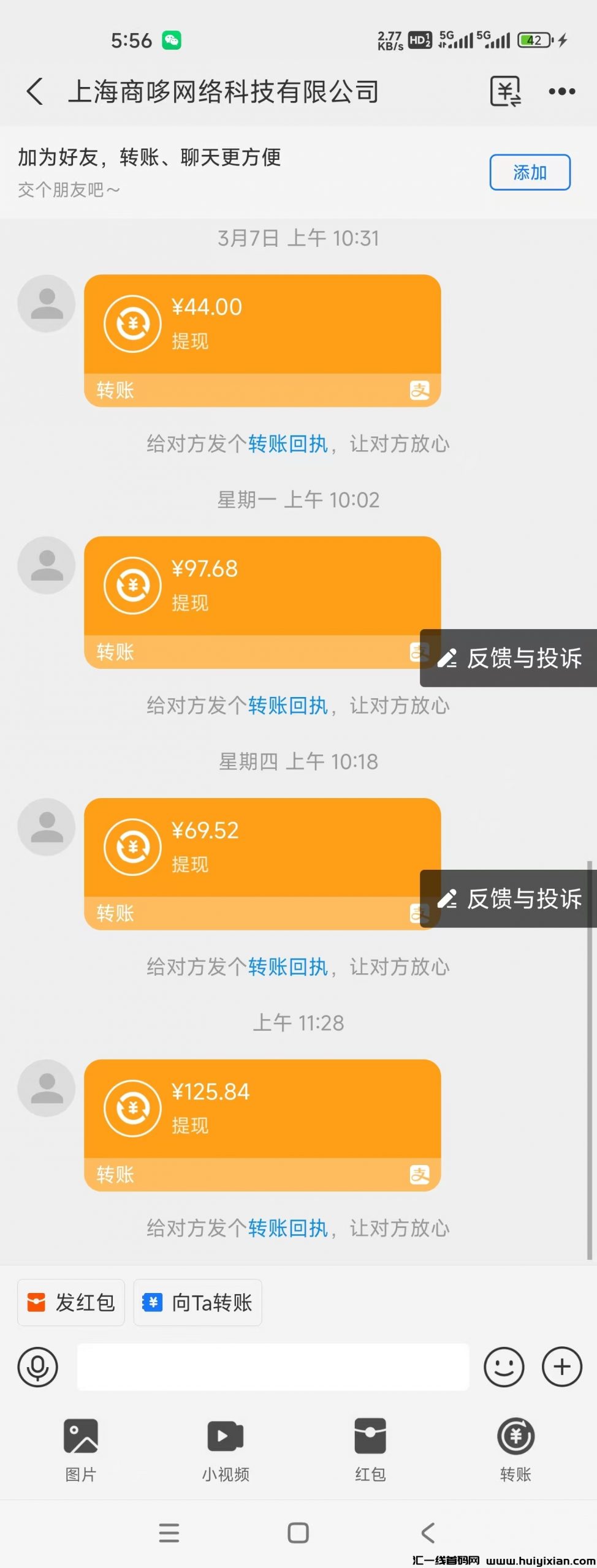Tap 发红包 to send a red packet
The width and height of the screenshot is (597, 1568).
tap(70, 1303)
